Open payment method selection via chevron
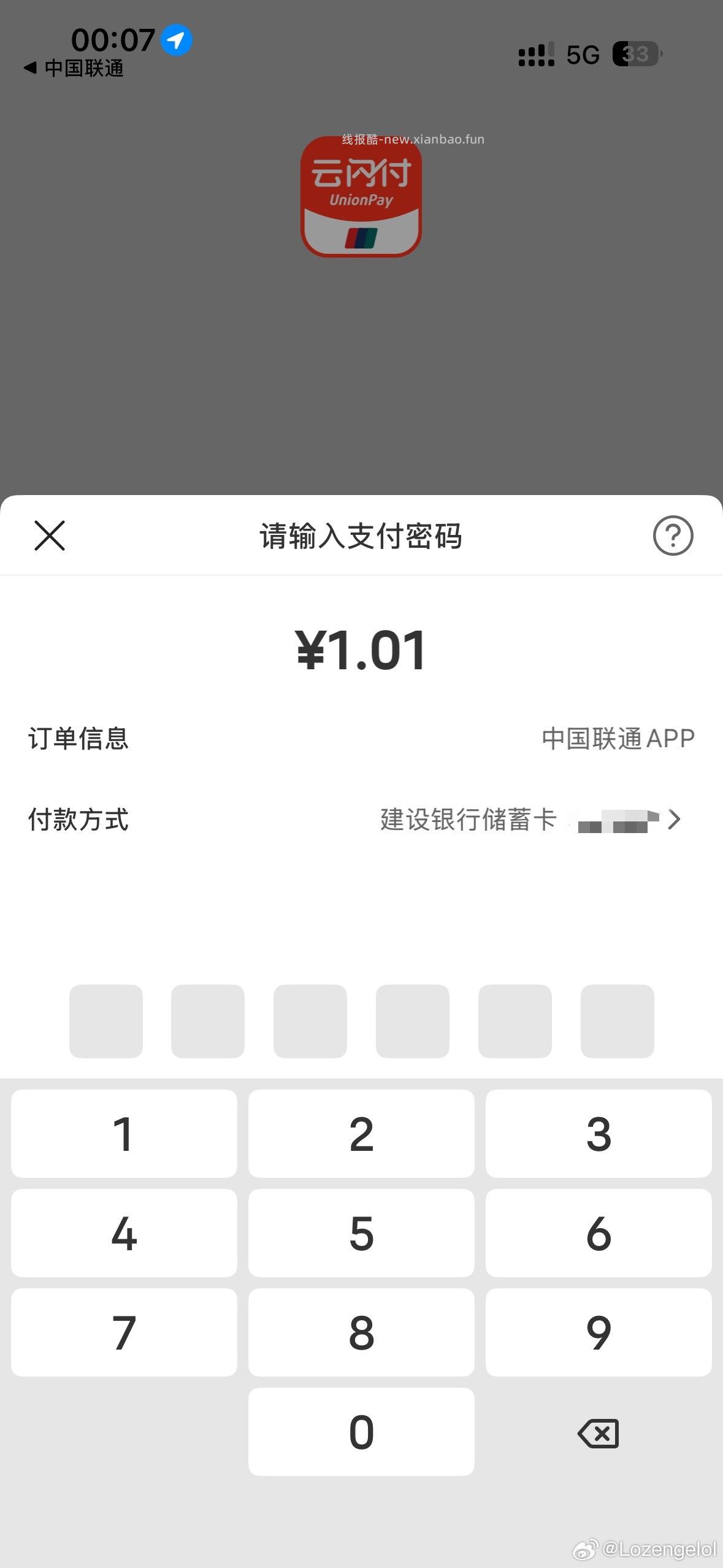723x1568 pixels. coord(675,820)
